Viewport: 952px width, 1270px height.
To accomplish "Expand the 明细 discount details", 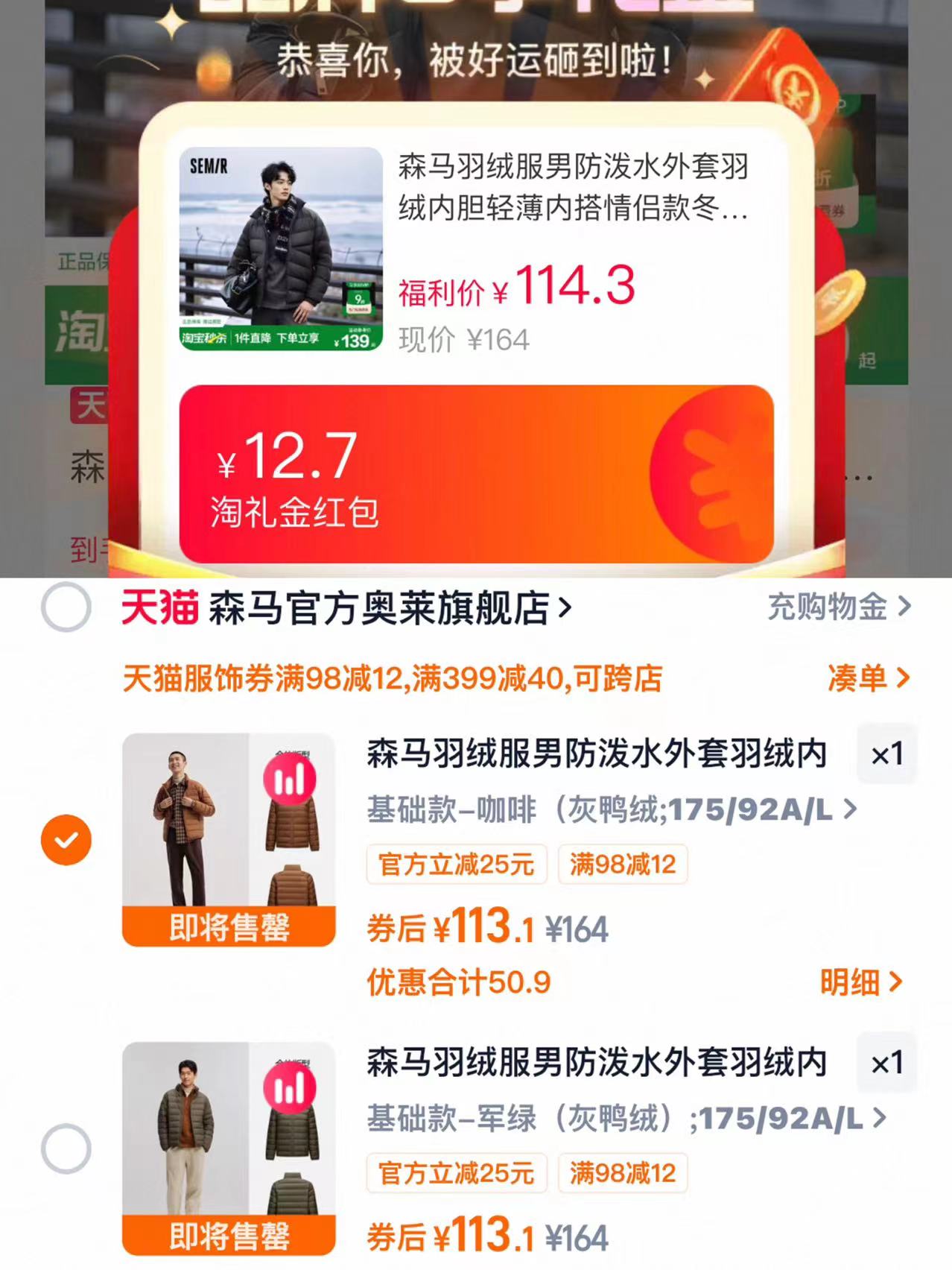I will click(860, 982).
